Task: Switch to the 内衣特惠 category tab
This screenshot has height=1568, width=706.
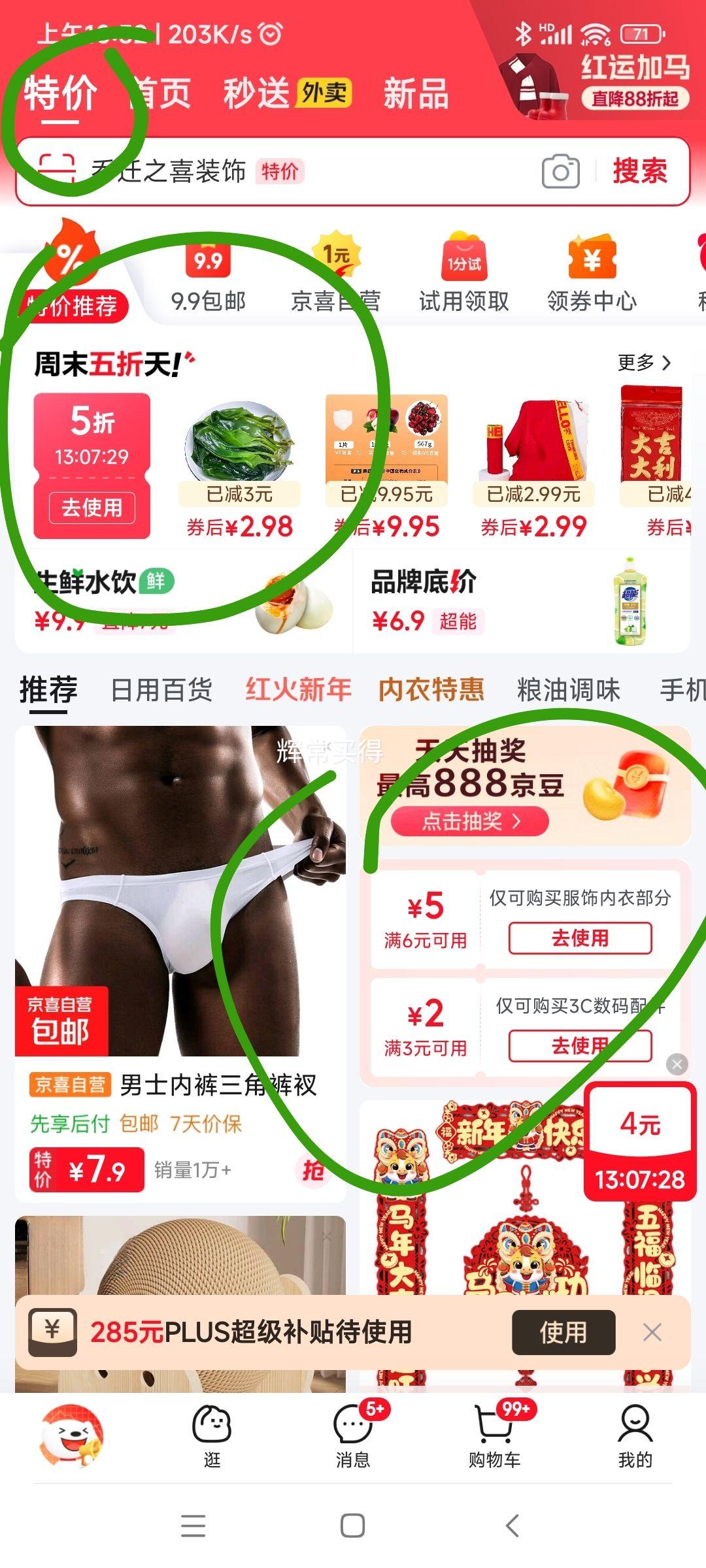Action: click(x=431, y=691)
